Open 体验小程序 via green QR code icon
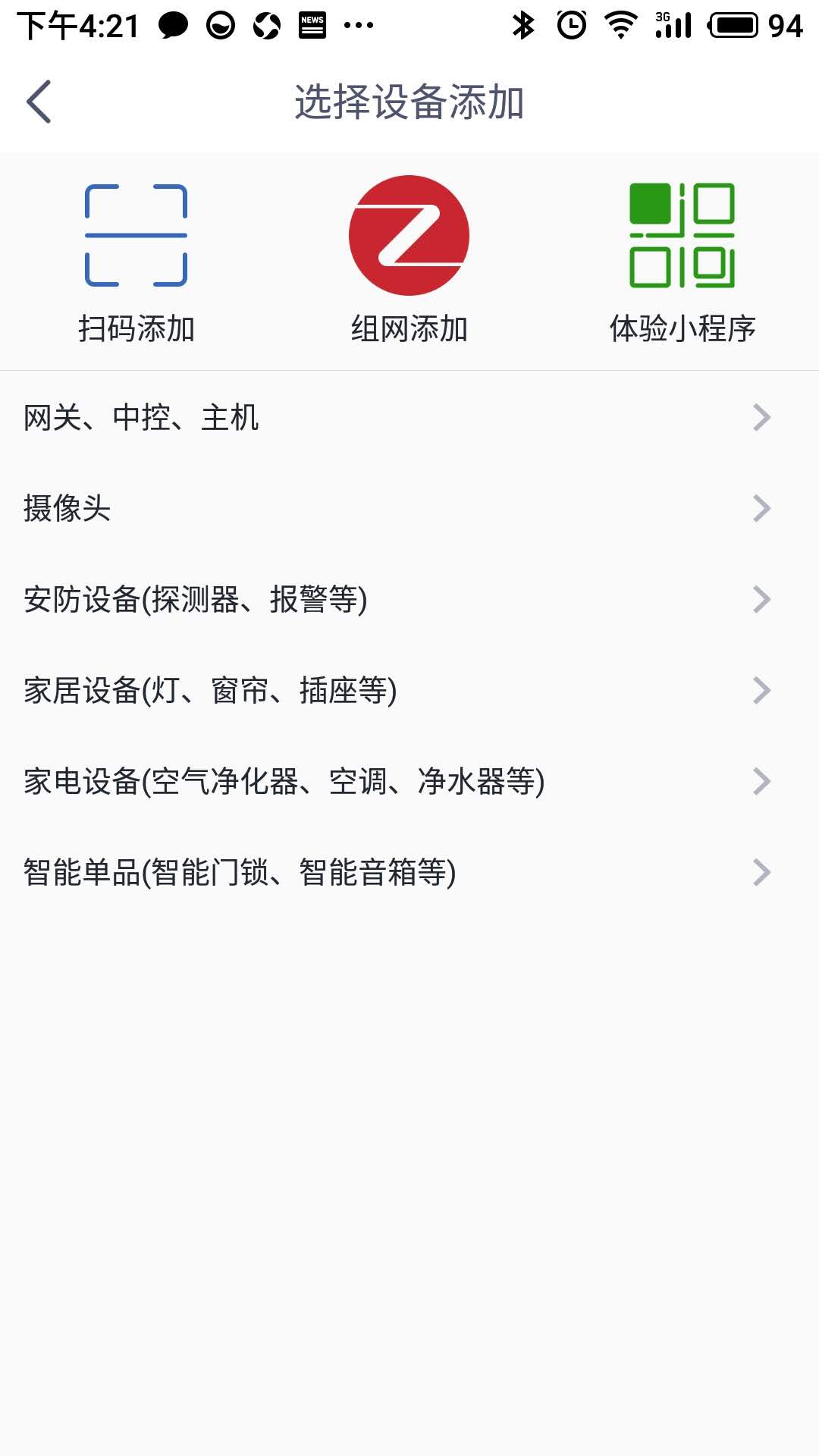Viewport: 819px width, 1456px height. pyautogui.click(x=681, y=235)
